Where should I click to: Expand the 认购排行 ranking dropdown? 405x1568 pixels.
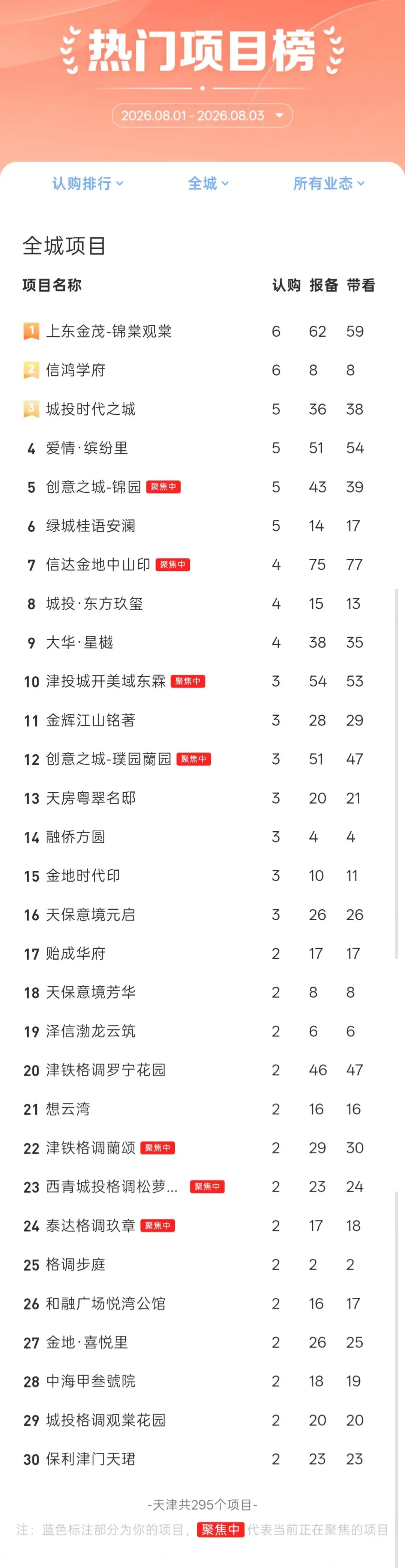pyautogui.click(x=88, y=183)
